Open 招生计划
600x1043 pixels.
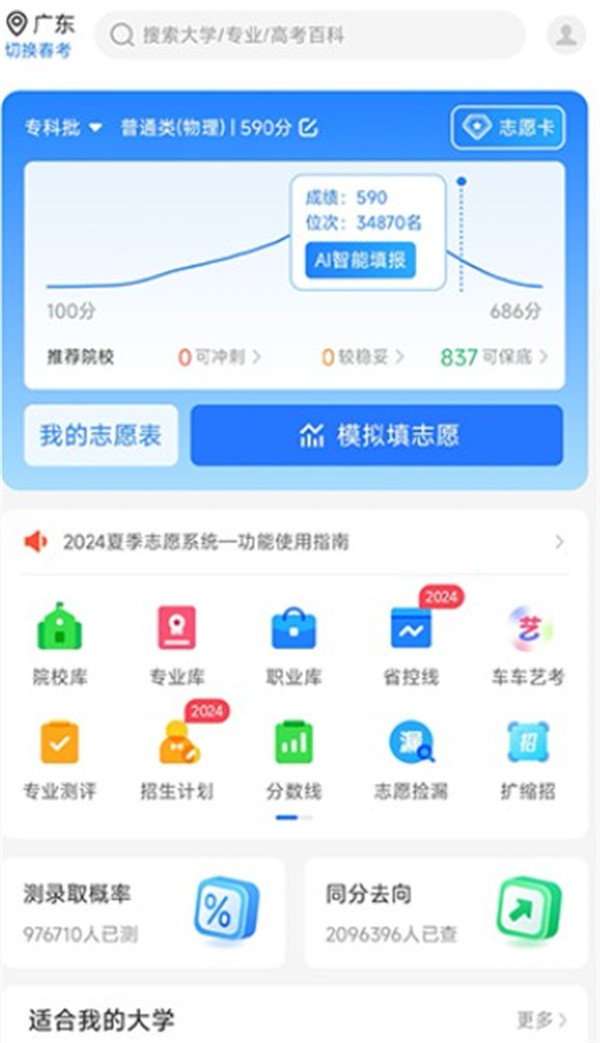tap(177, 758)
